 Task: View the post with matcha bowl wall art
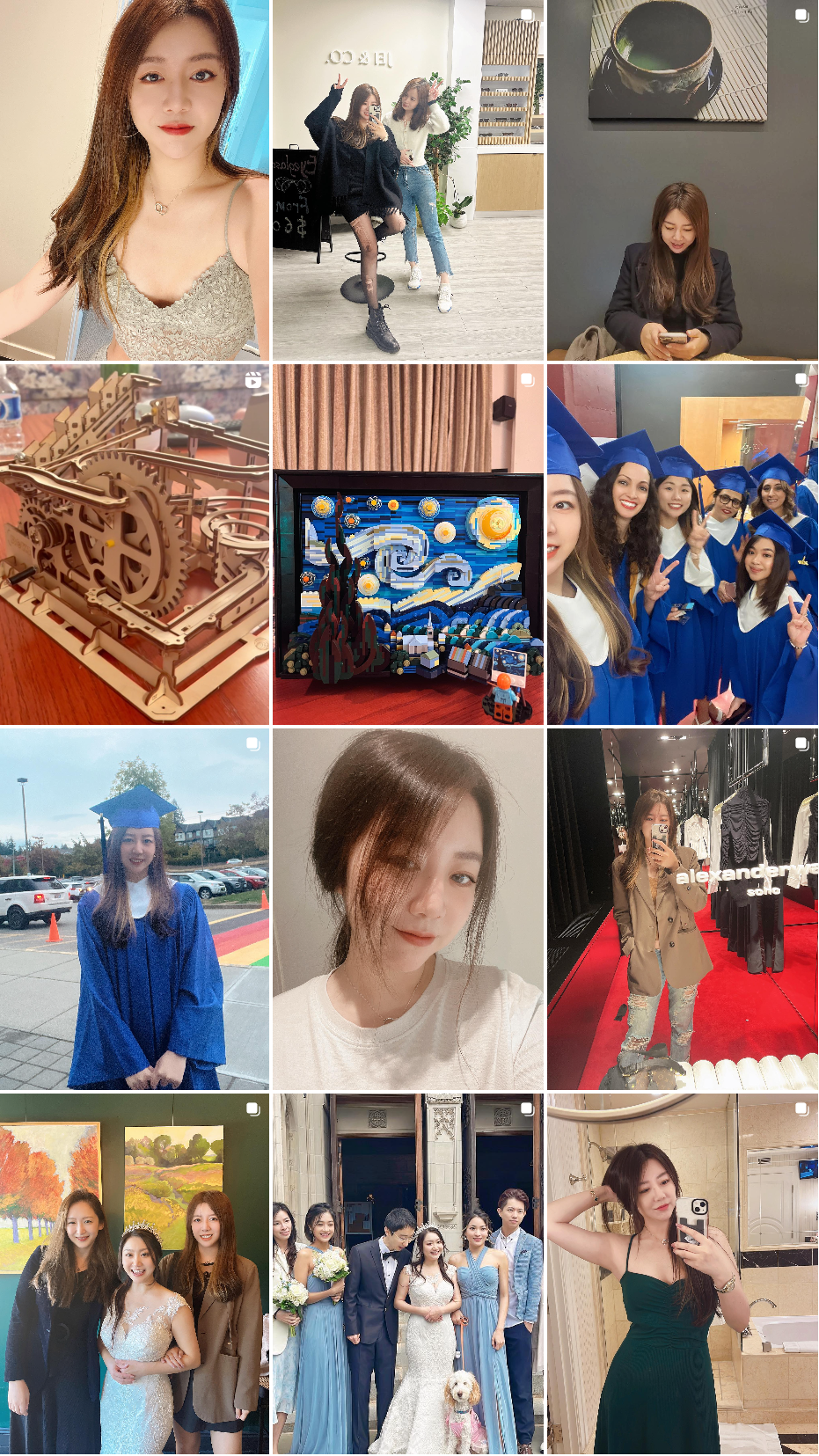(683, 179)
